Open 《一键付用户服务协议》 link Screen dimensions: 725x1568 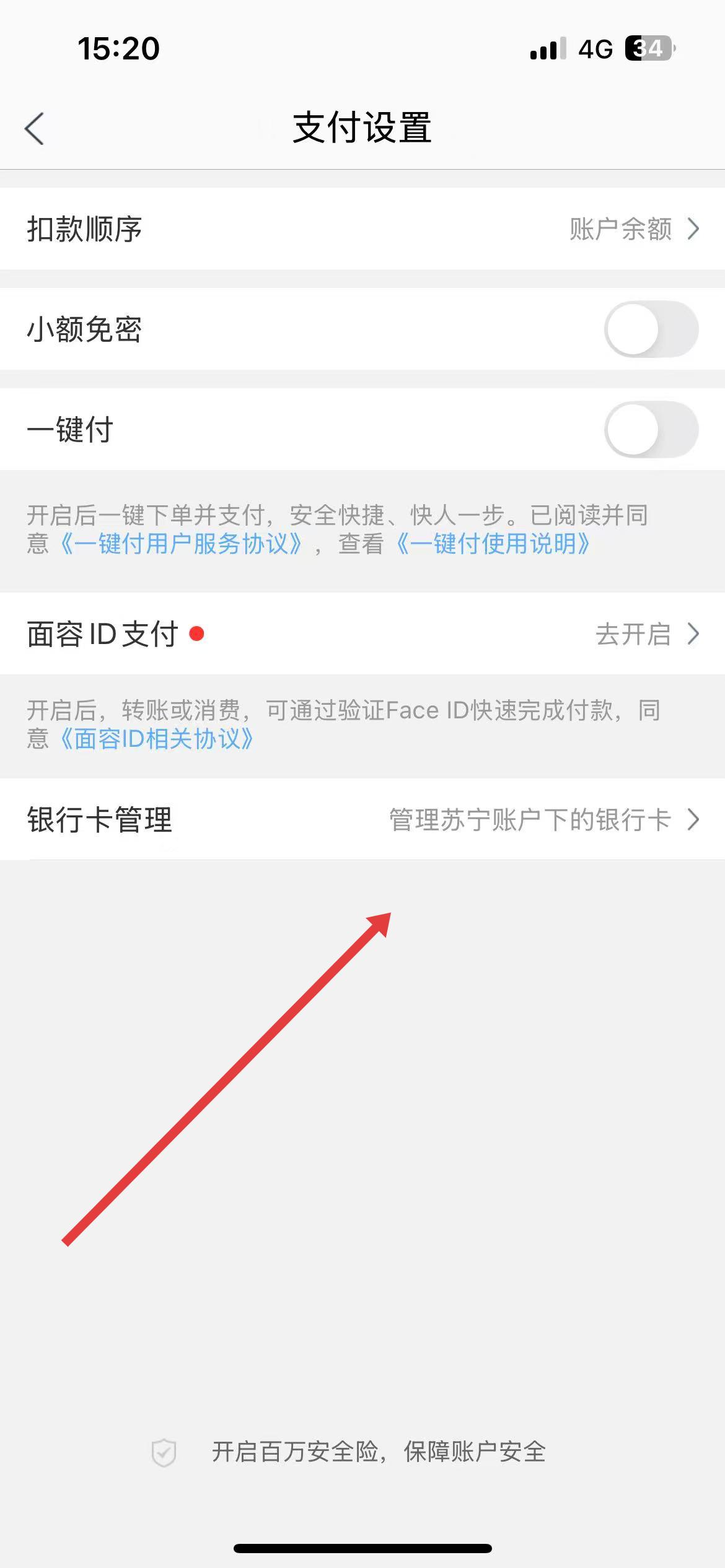coord(181,544)
